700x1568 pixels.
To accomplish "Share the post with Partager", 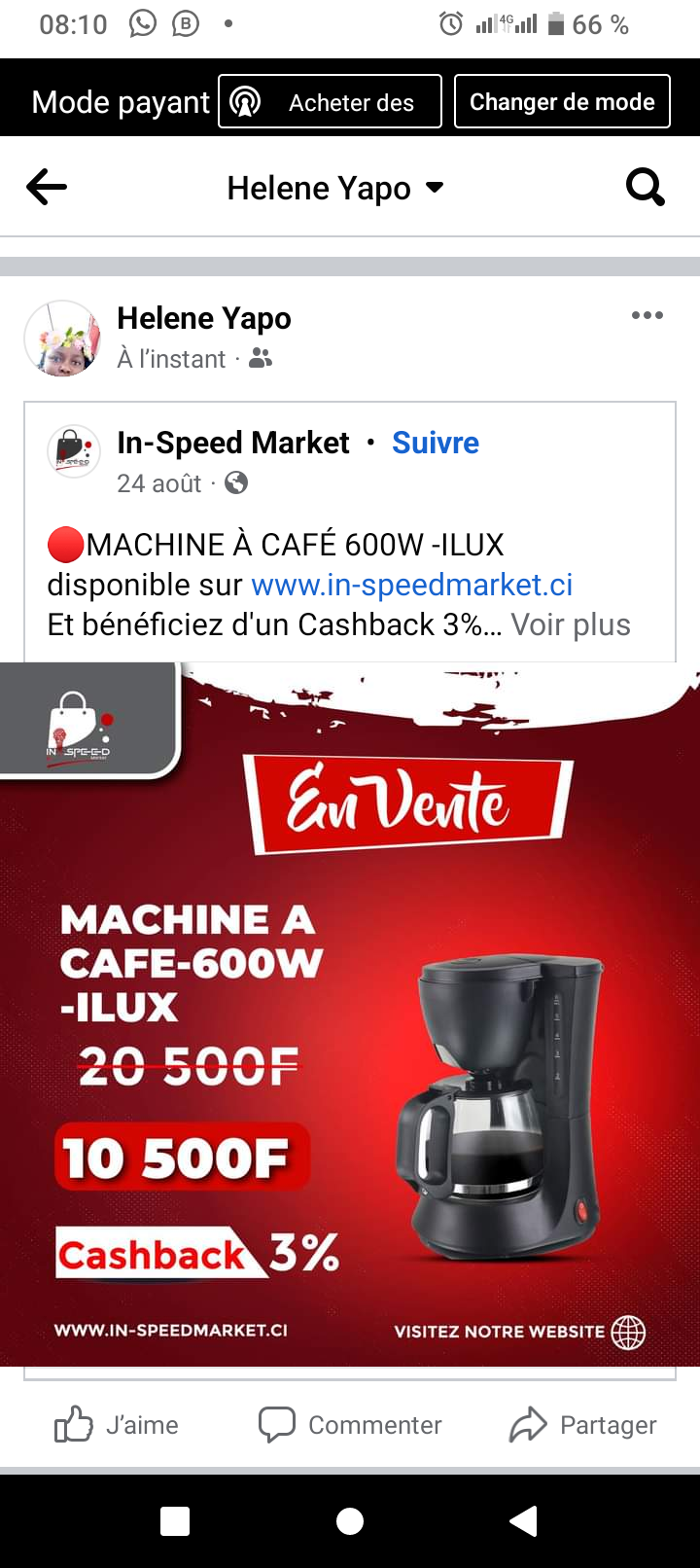I will click(x=583, y=1425).
